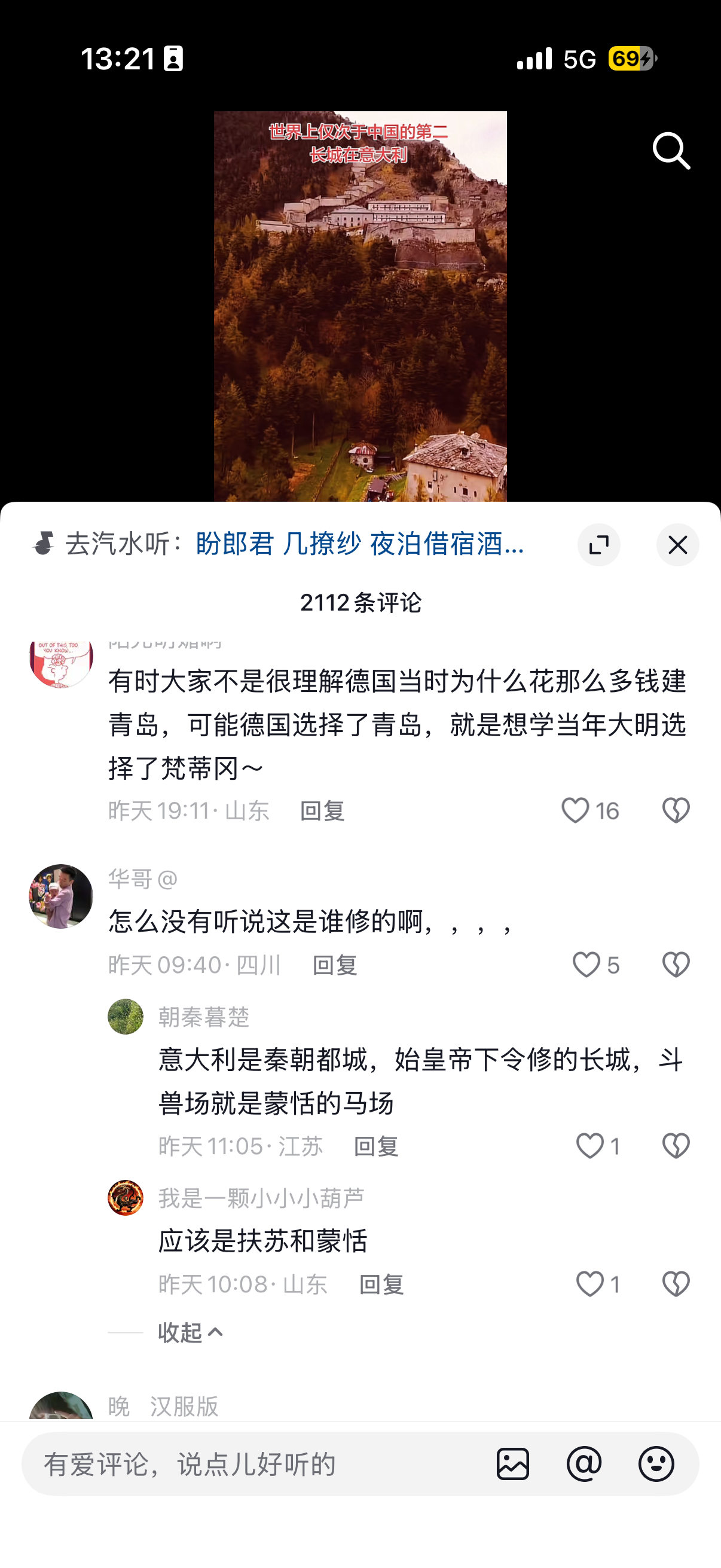Like 华哥@'s comment

click(595, 965)
